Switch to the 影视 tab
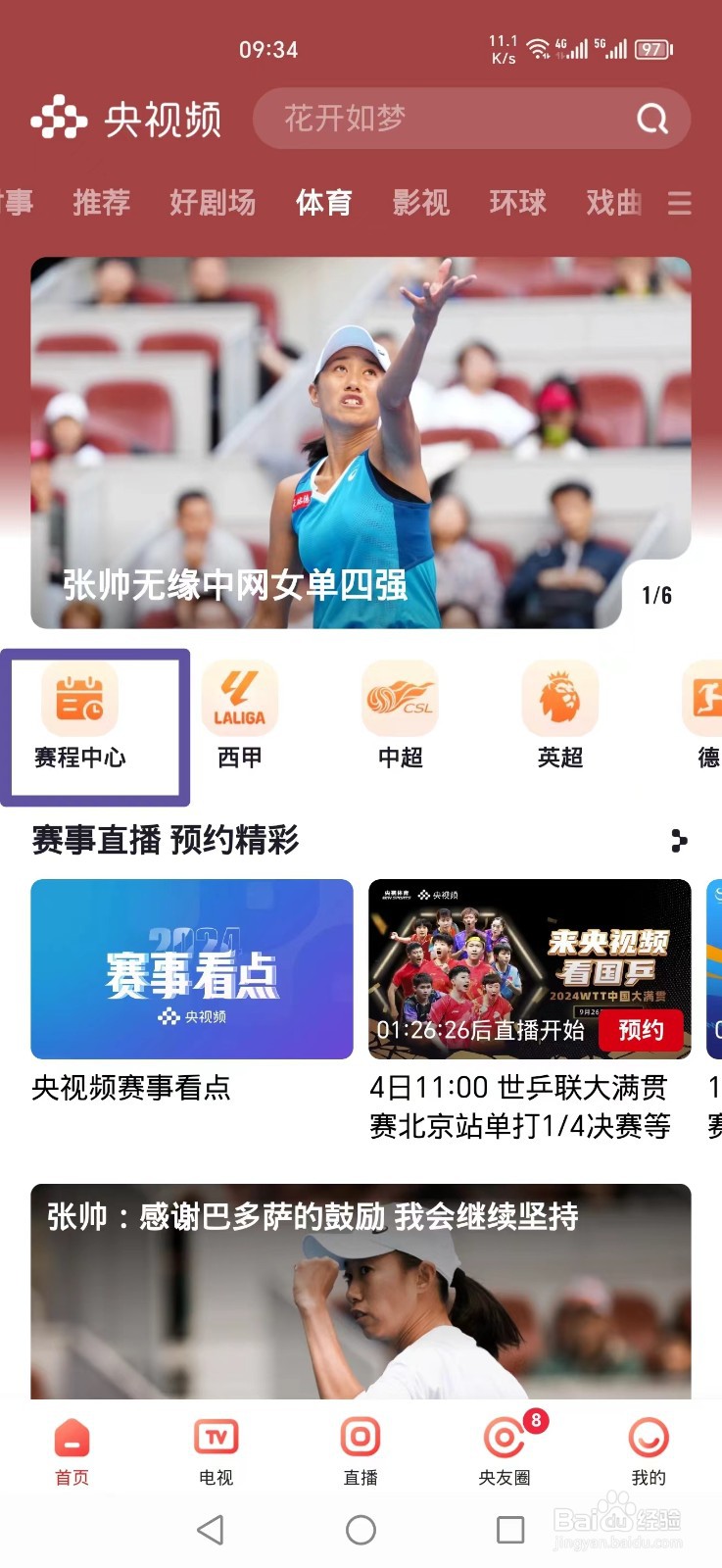This screenshot has height=1568, width=722. [420, 203]
